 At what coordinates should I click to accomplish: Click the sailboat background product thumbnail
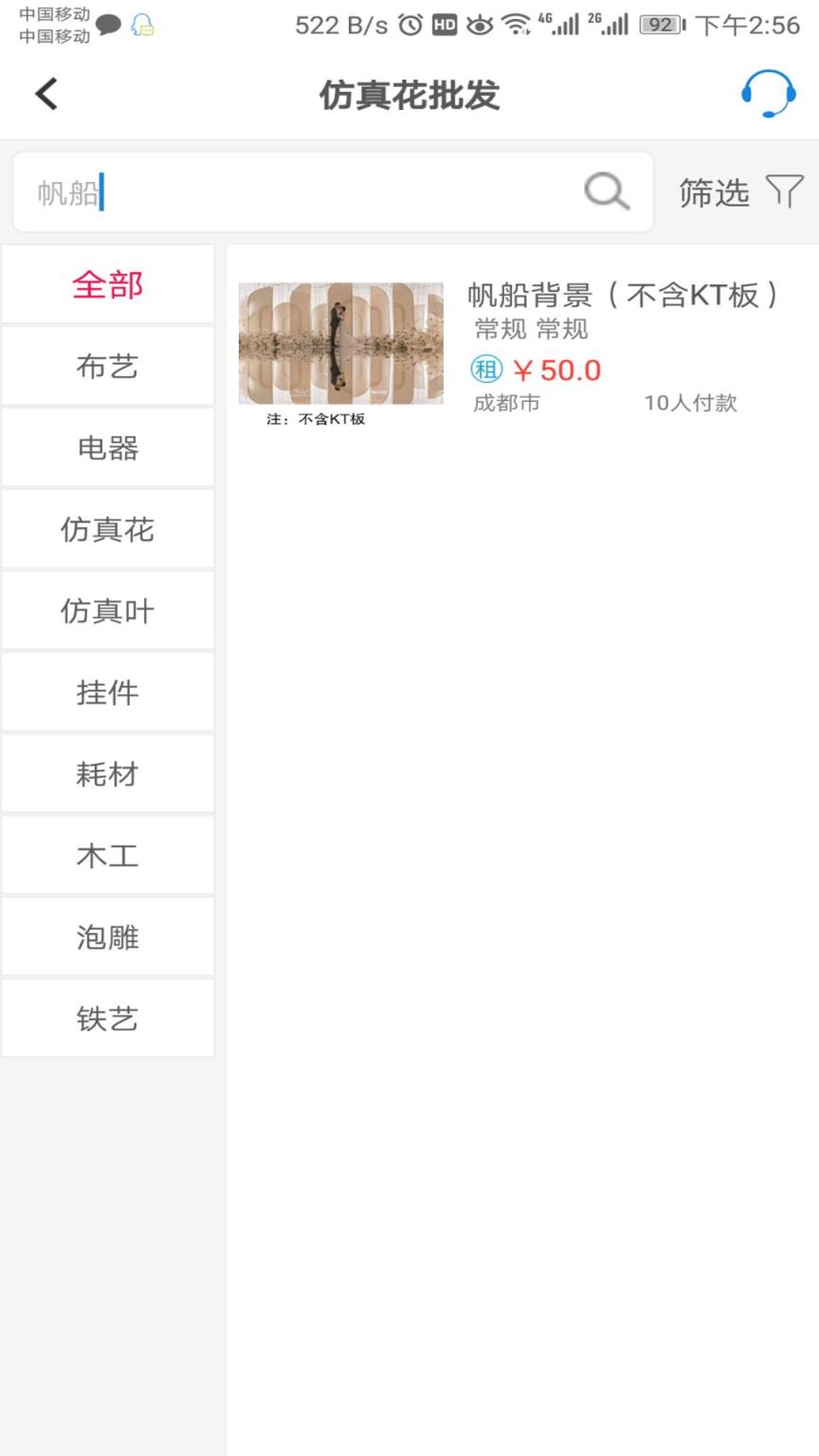click(x=341, y=341)
